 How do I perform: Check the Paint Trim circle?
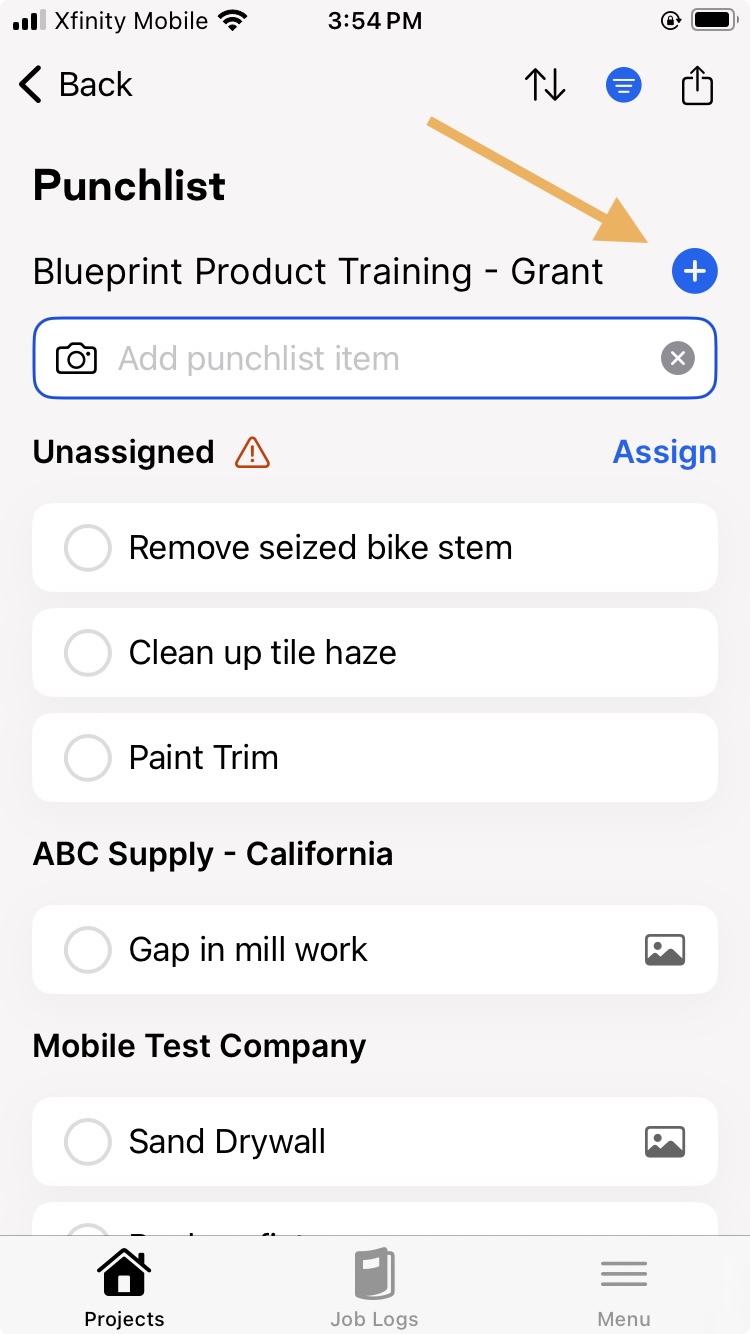pos(87,758)
